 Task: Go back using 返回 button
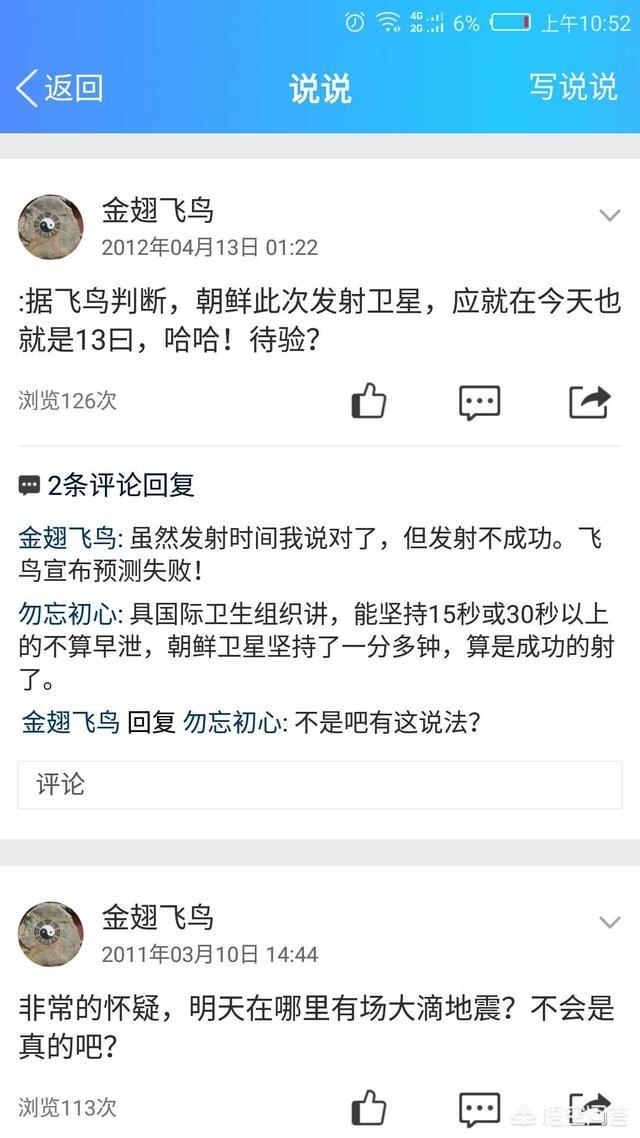(x=60, y=88)
